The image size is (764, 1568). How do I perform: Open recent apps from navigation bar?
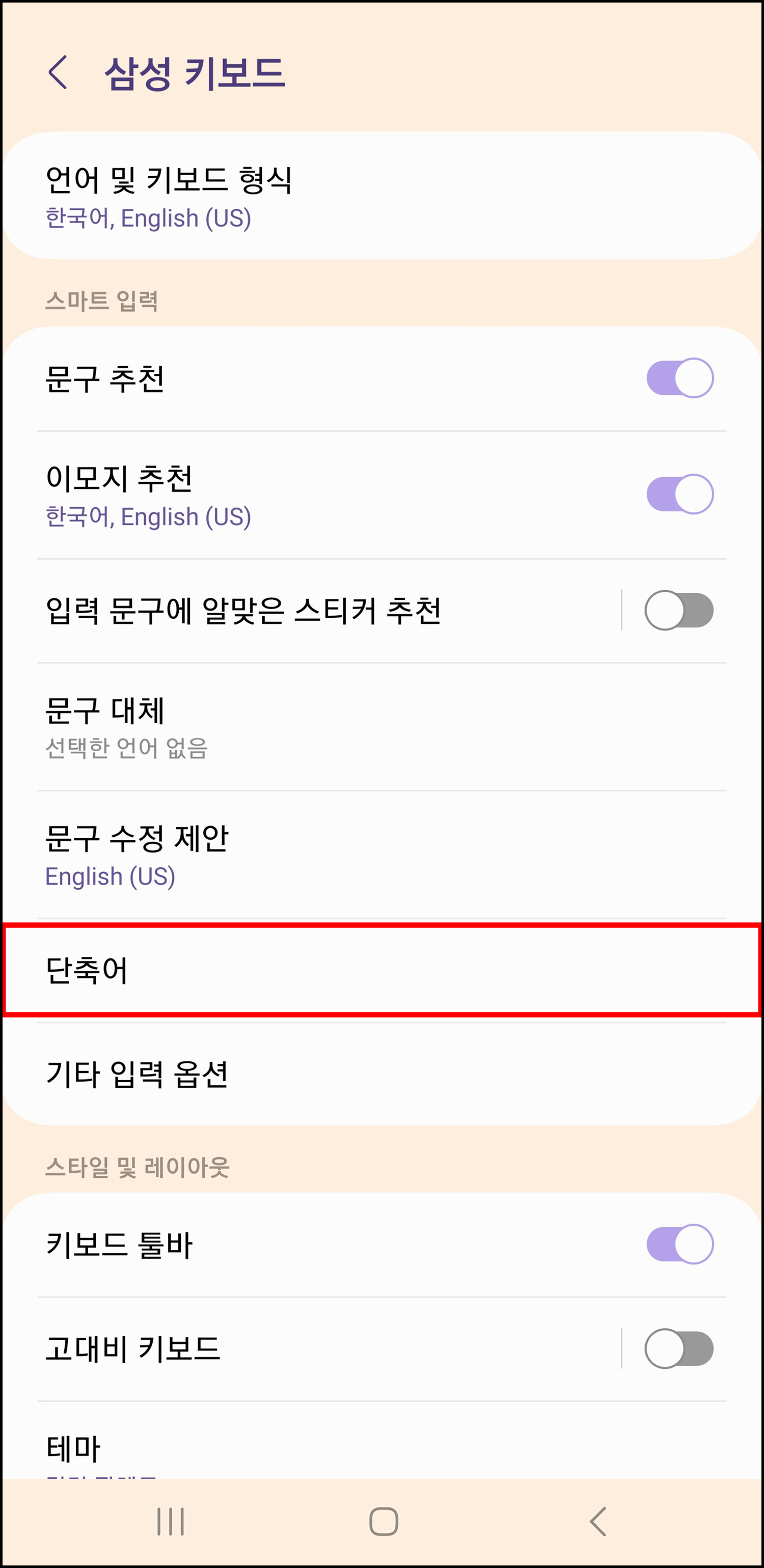tap(171, 1521)
